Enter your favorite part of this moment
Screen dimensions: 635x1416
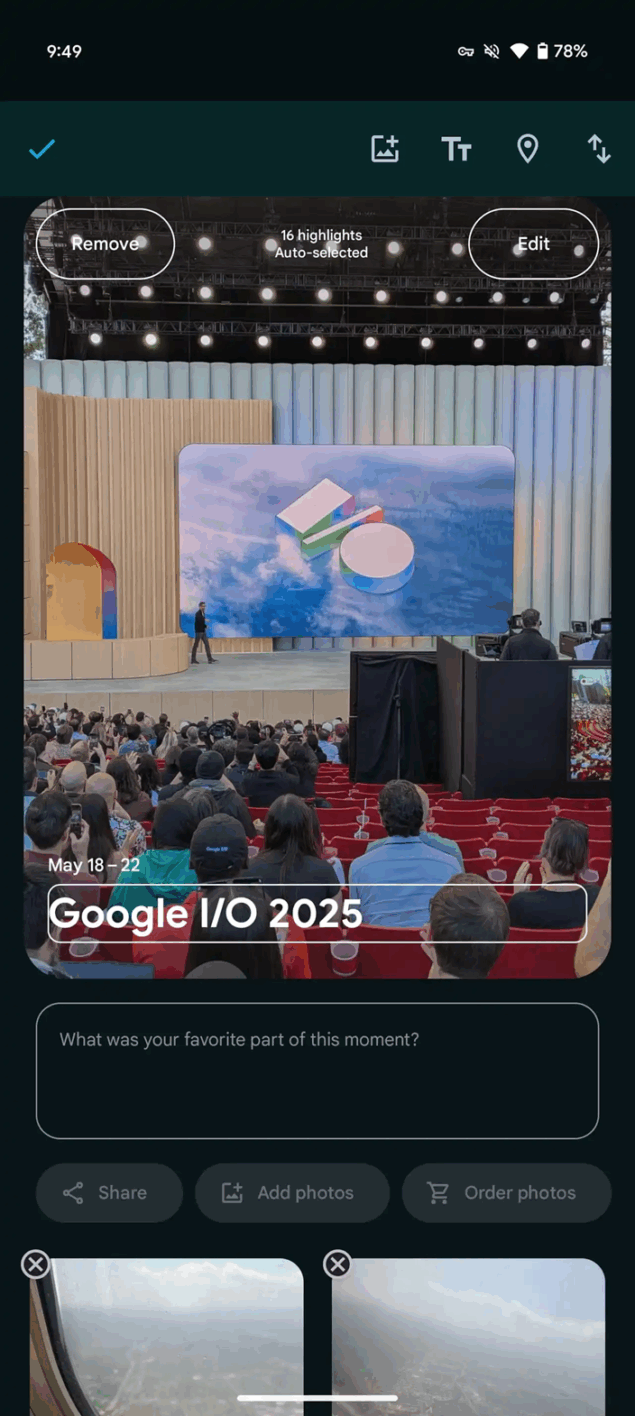(317, 1070)
